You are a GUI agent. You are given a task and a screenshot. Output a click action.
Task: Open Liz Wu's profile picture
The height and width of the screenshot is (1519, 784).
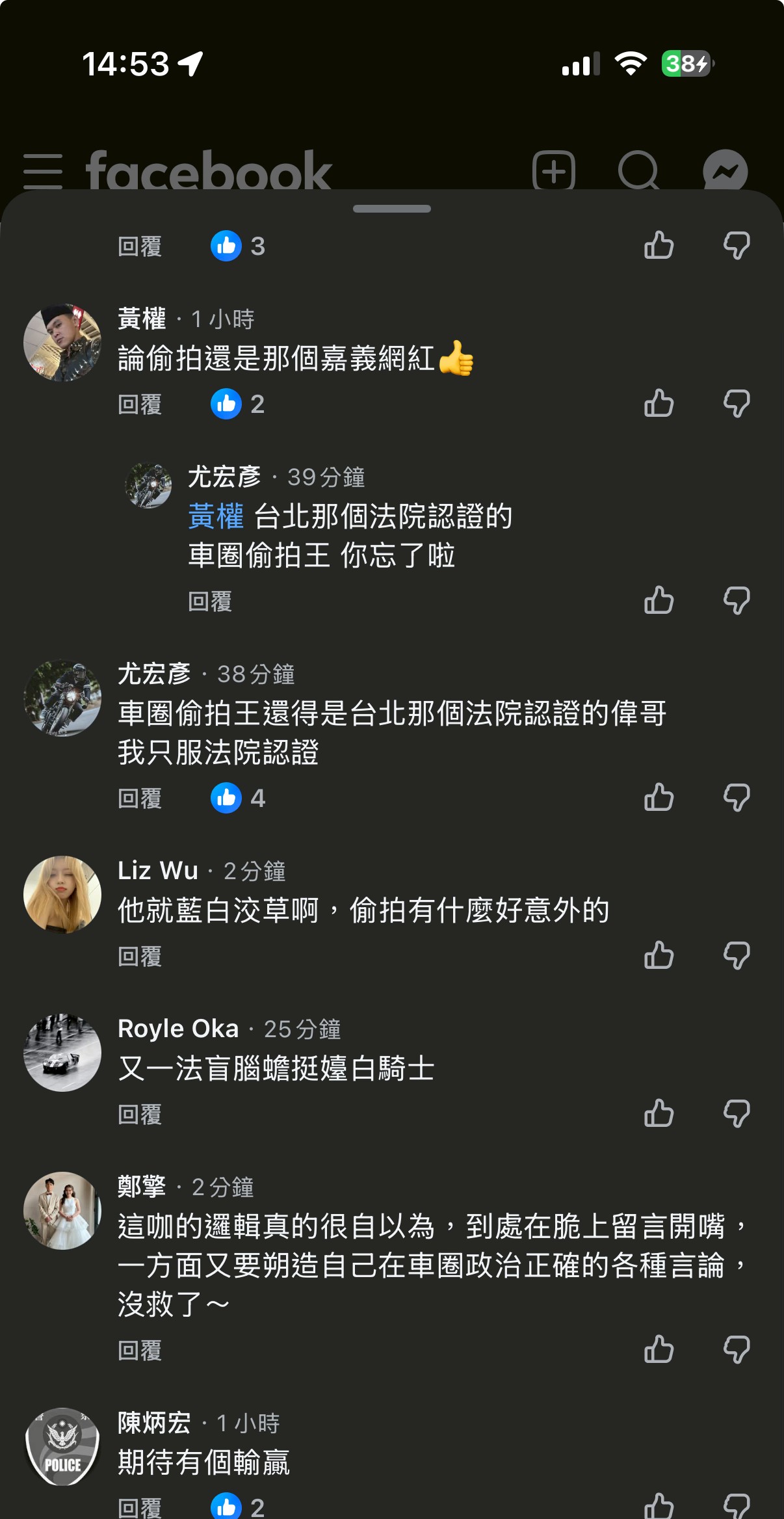[x=62, y=895]
